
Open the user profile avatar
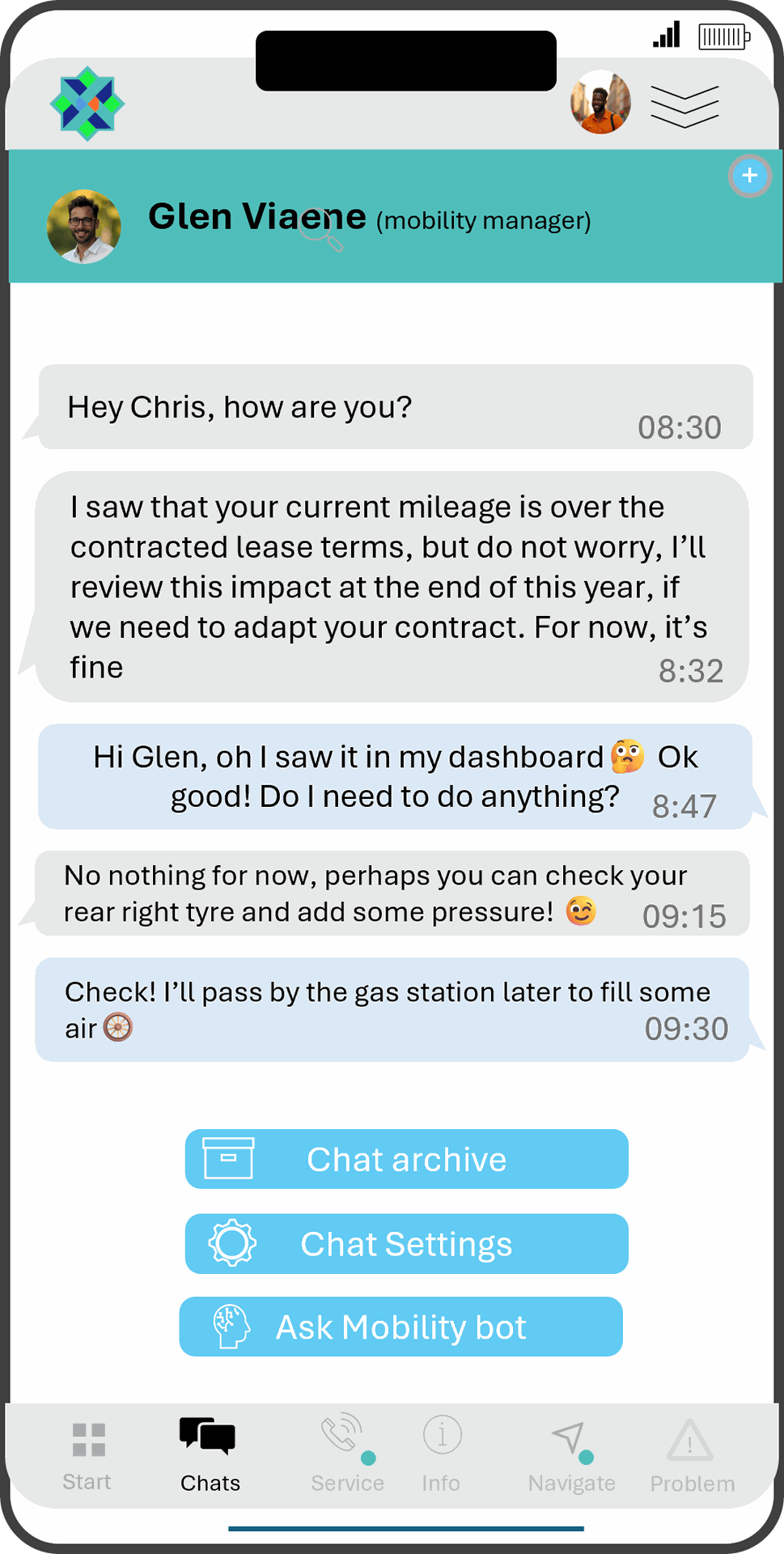(600, 103)
